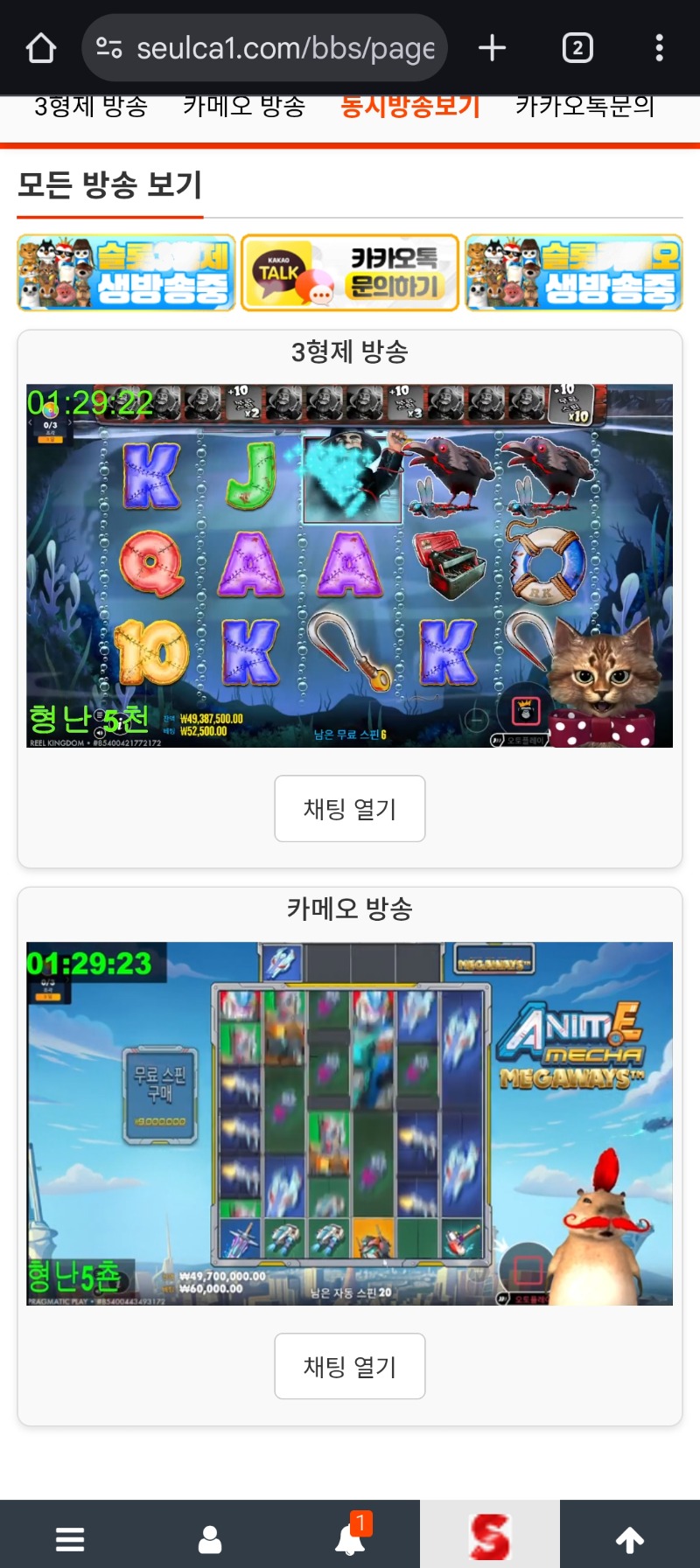Open the 카메오 방송 live video
This screenshot has height=1568, width=700.
(350, 1124)
